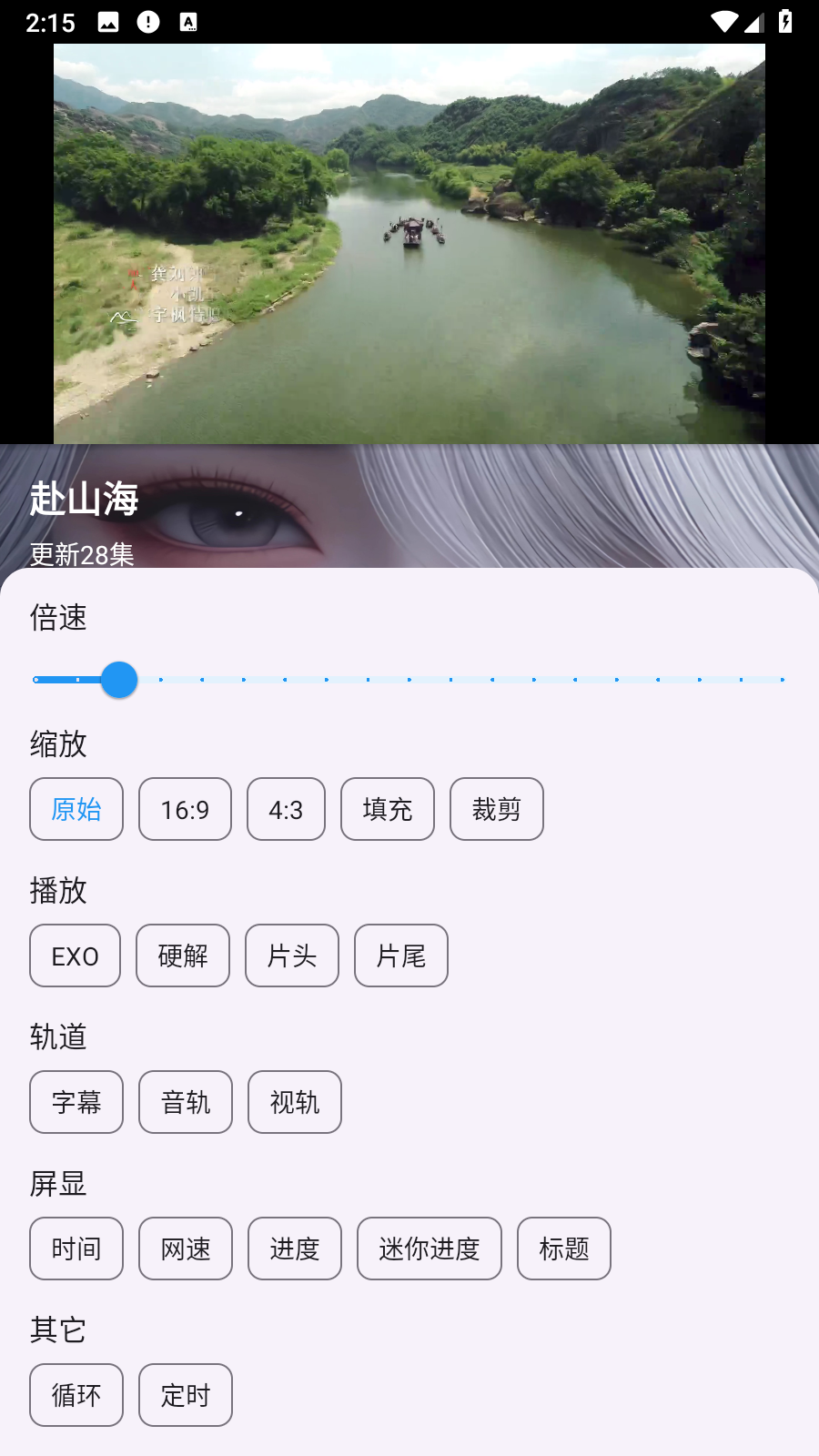Select the 原始 scaling option
Screen dimensions: 819x1456
(76, 809)
